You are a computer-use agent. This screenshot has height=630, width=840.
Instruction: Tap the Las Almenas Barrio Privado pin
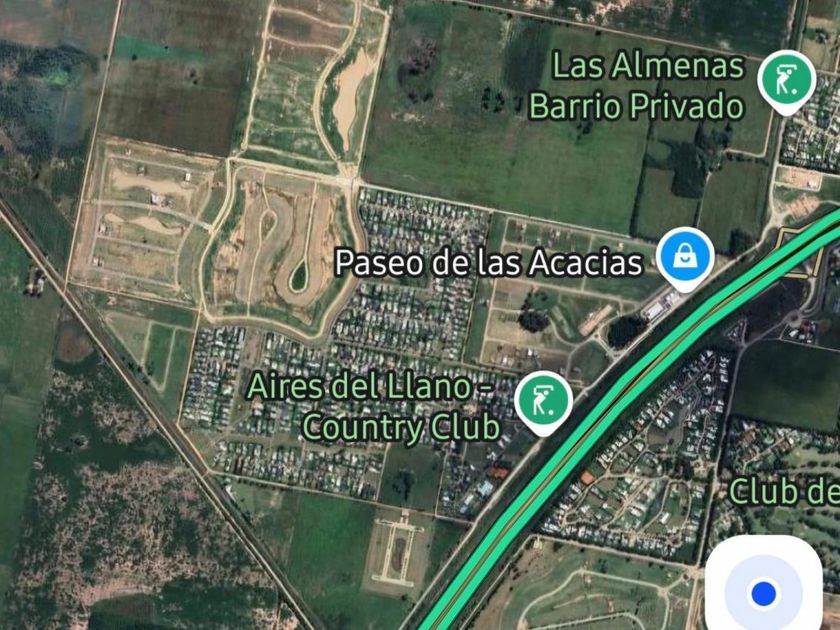[786, 82]
